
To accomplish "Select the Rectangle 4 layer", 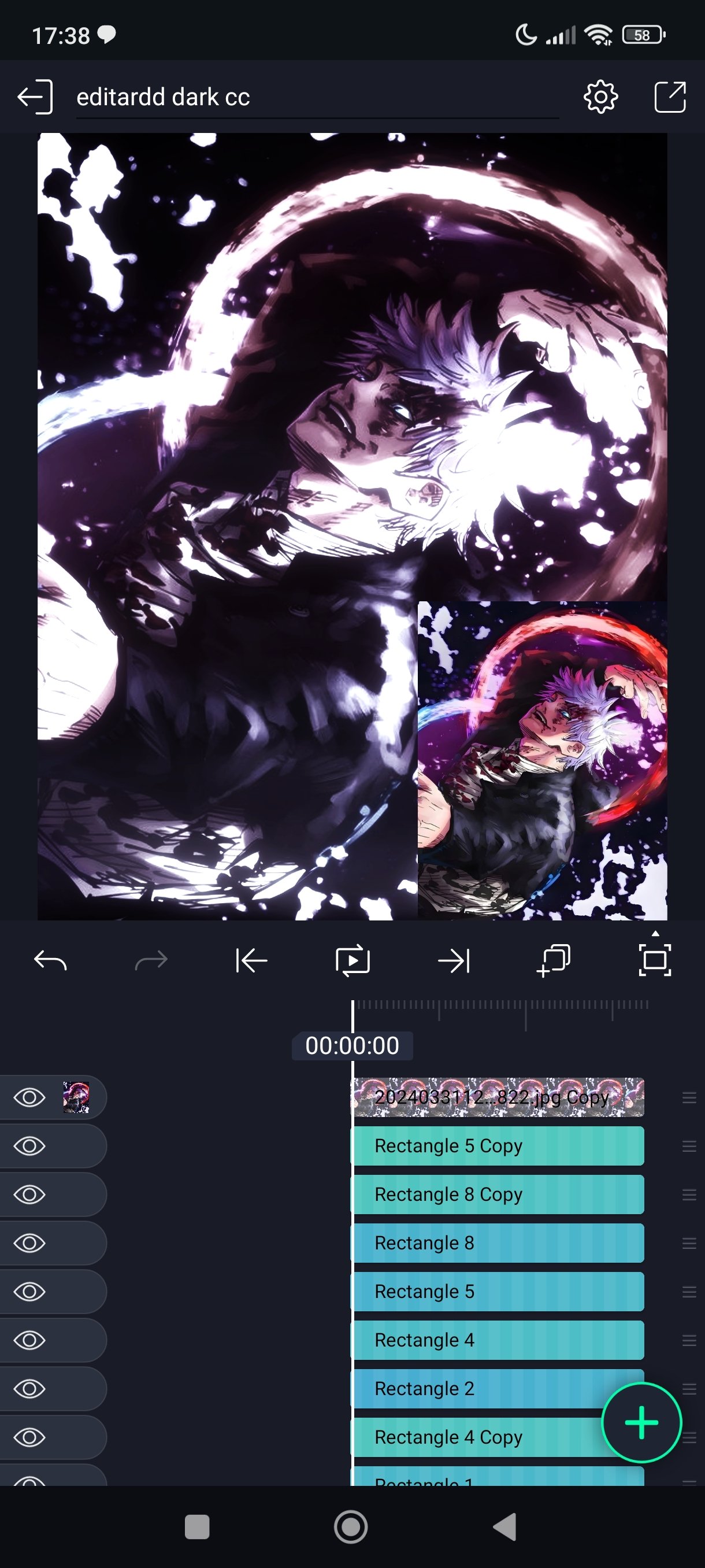I will 498,1340.
